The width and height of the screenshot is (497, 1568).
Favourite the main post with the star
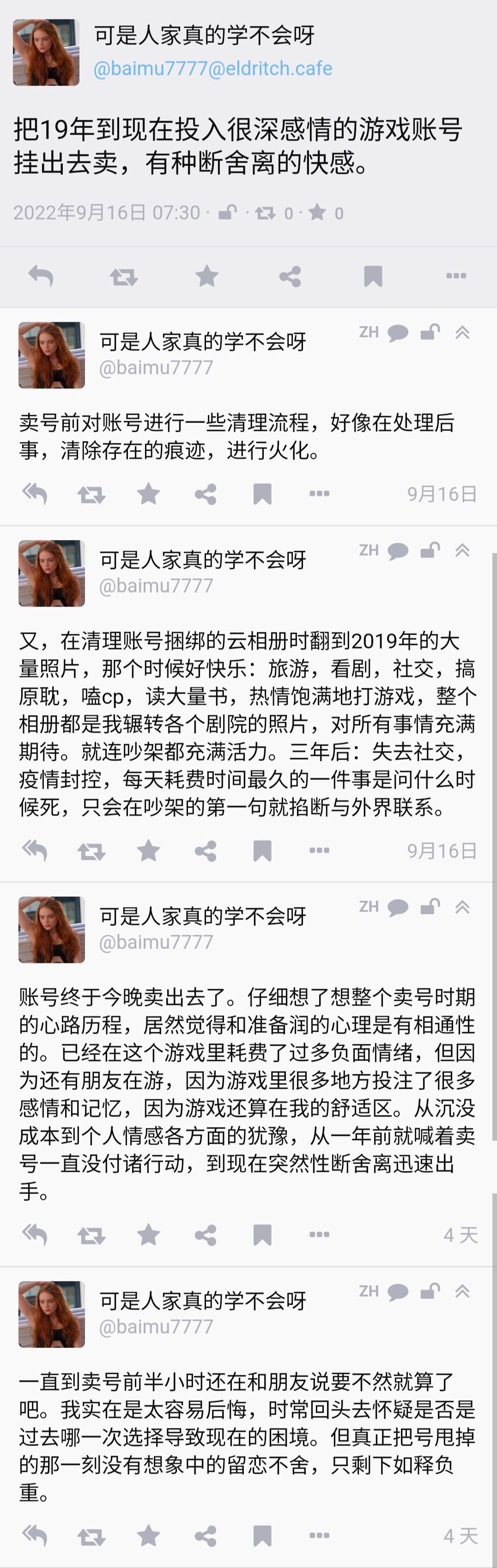click(x=207, y=276)
